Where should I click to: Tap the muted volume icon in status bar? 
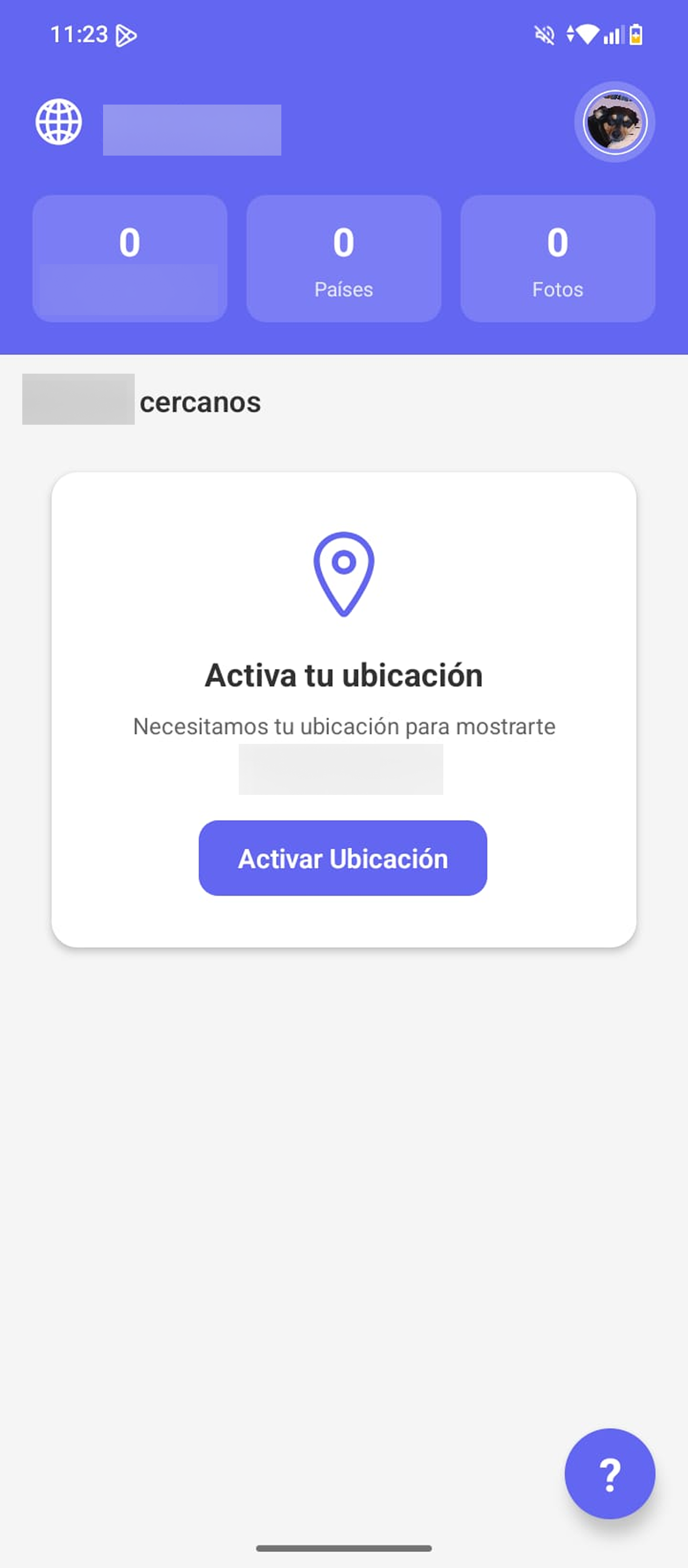click(543, 35)
